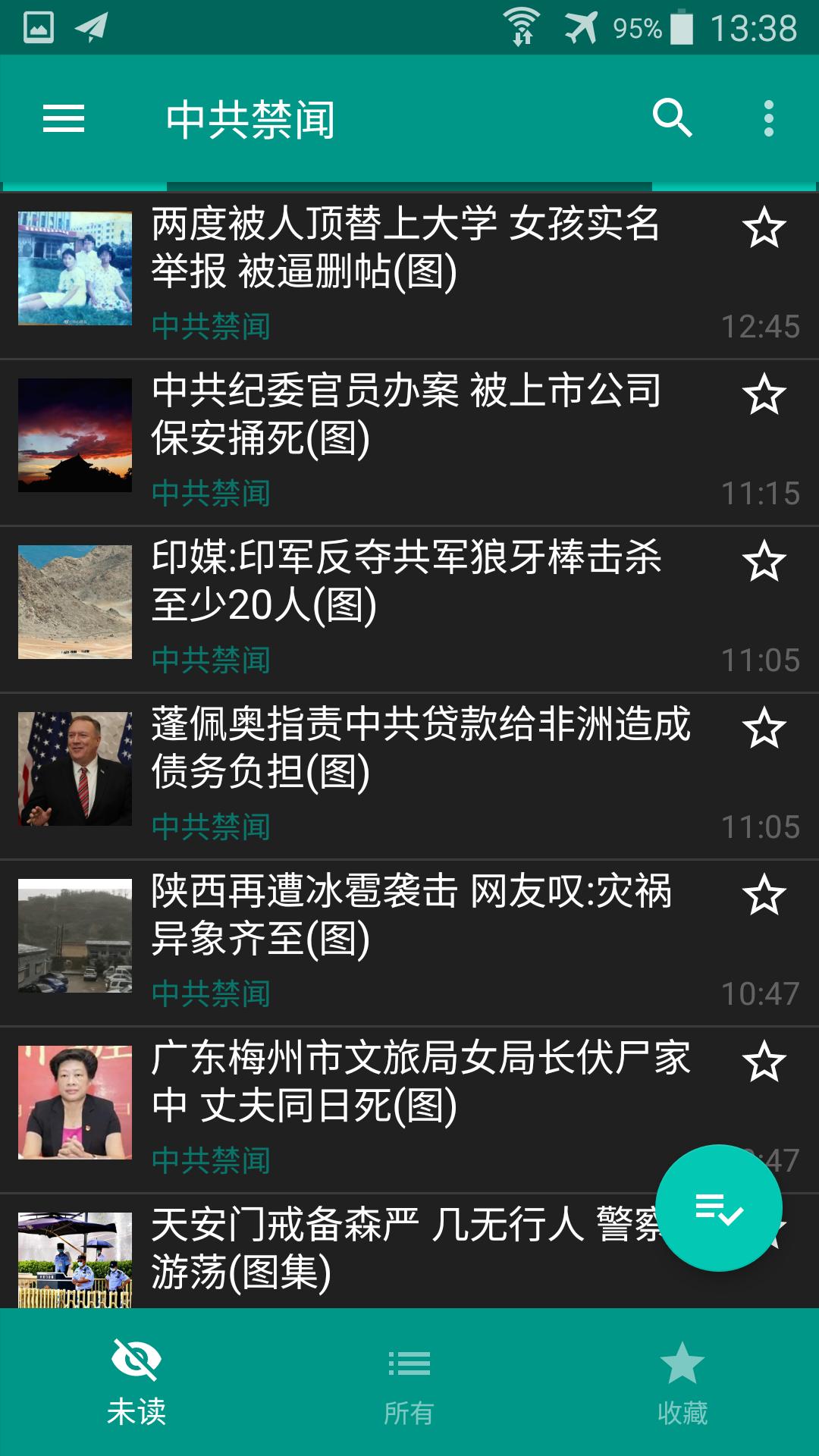The image size is (819, 1456).
Task: Tap the mark-all-read floating button
Action: [719, 1208]
